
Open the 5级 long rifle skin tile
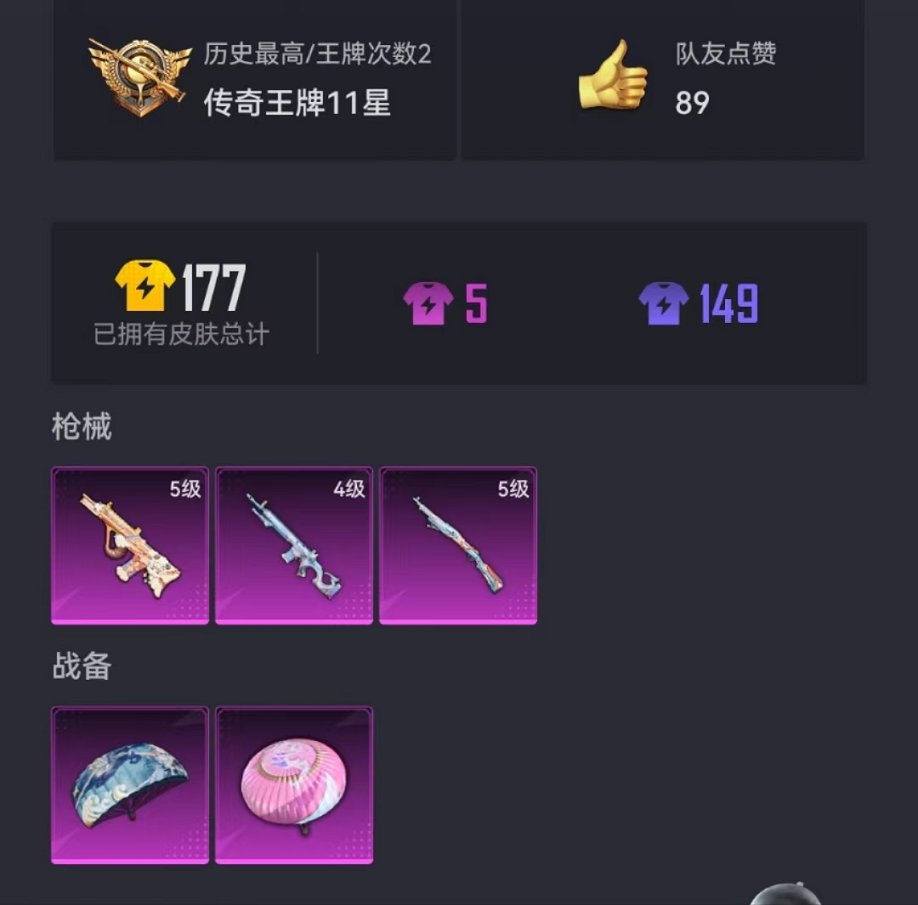pyautogui.click(x=458, y=546)
